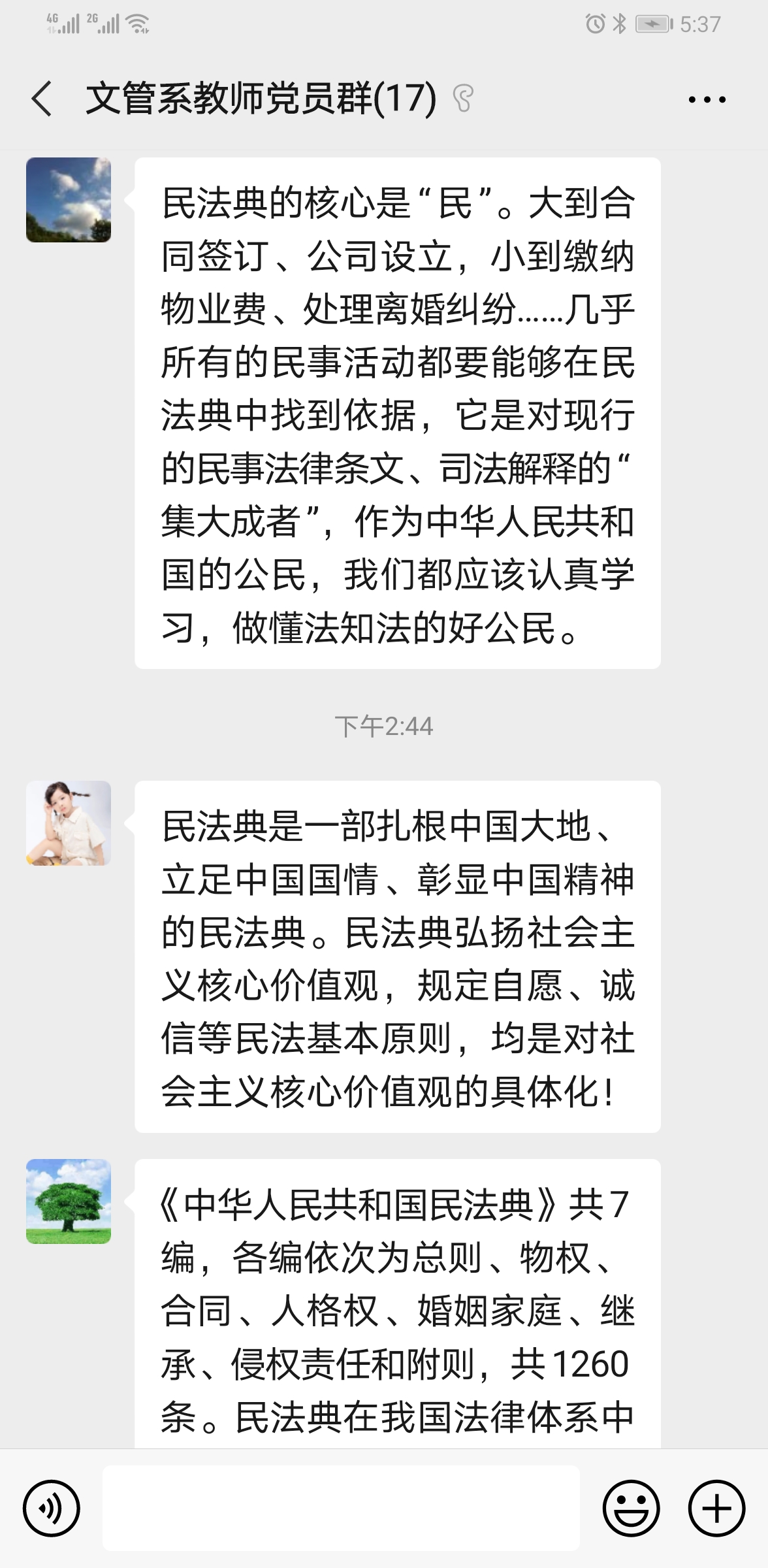Open profile of the sky-cloud avatar sender

point(69,200)
